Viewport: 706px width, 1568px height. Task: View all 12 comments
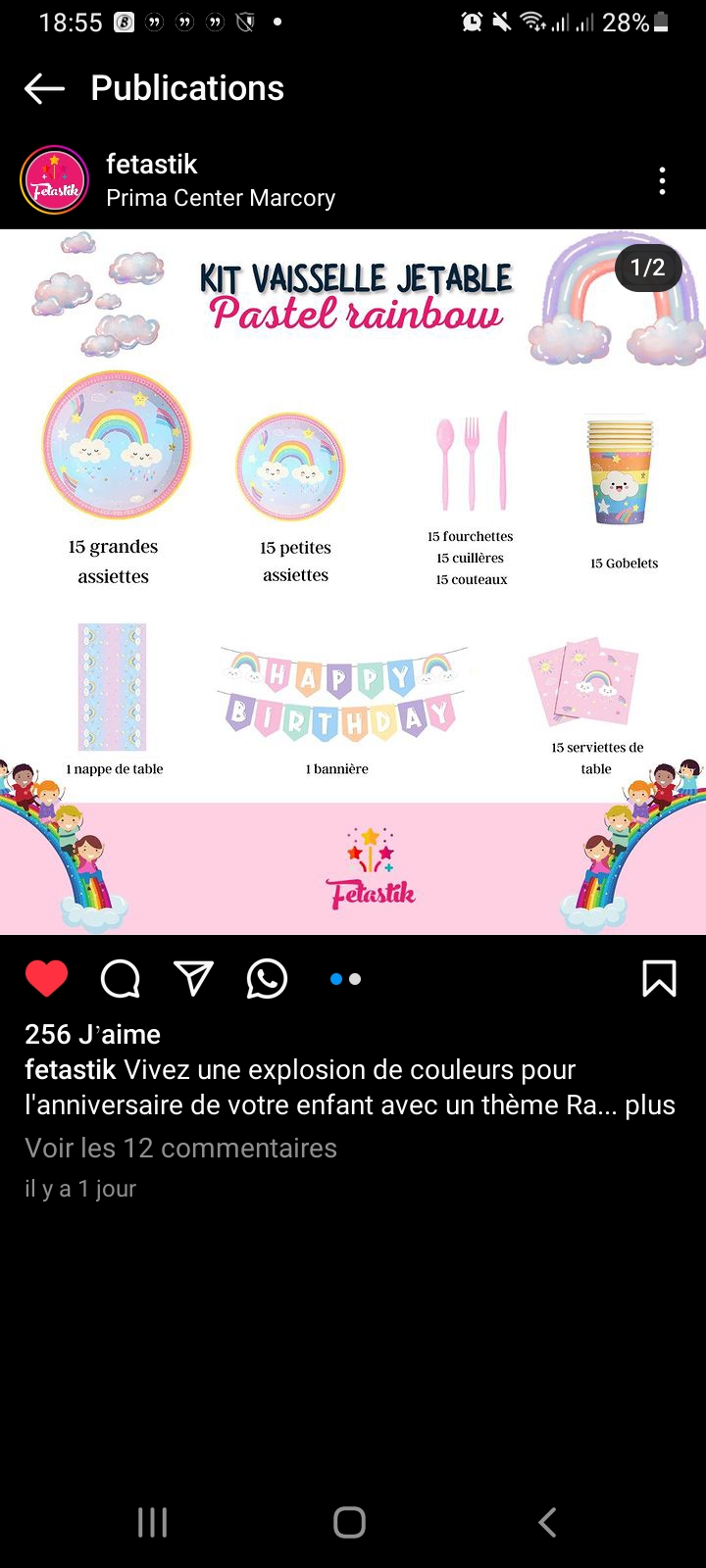coord(180,1148)
